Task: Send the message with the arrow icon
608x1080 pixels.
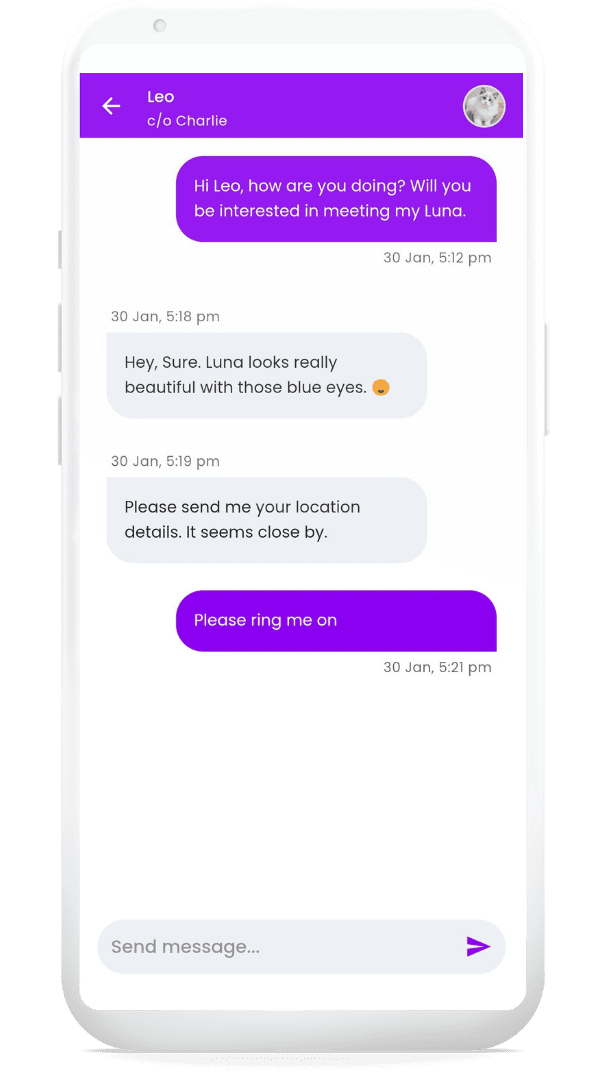Action: coord(478,946)
